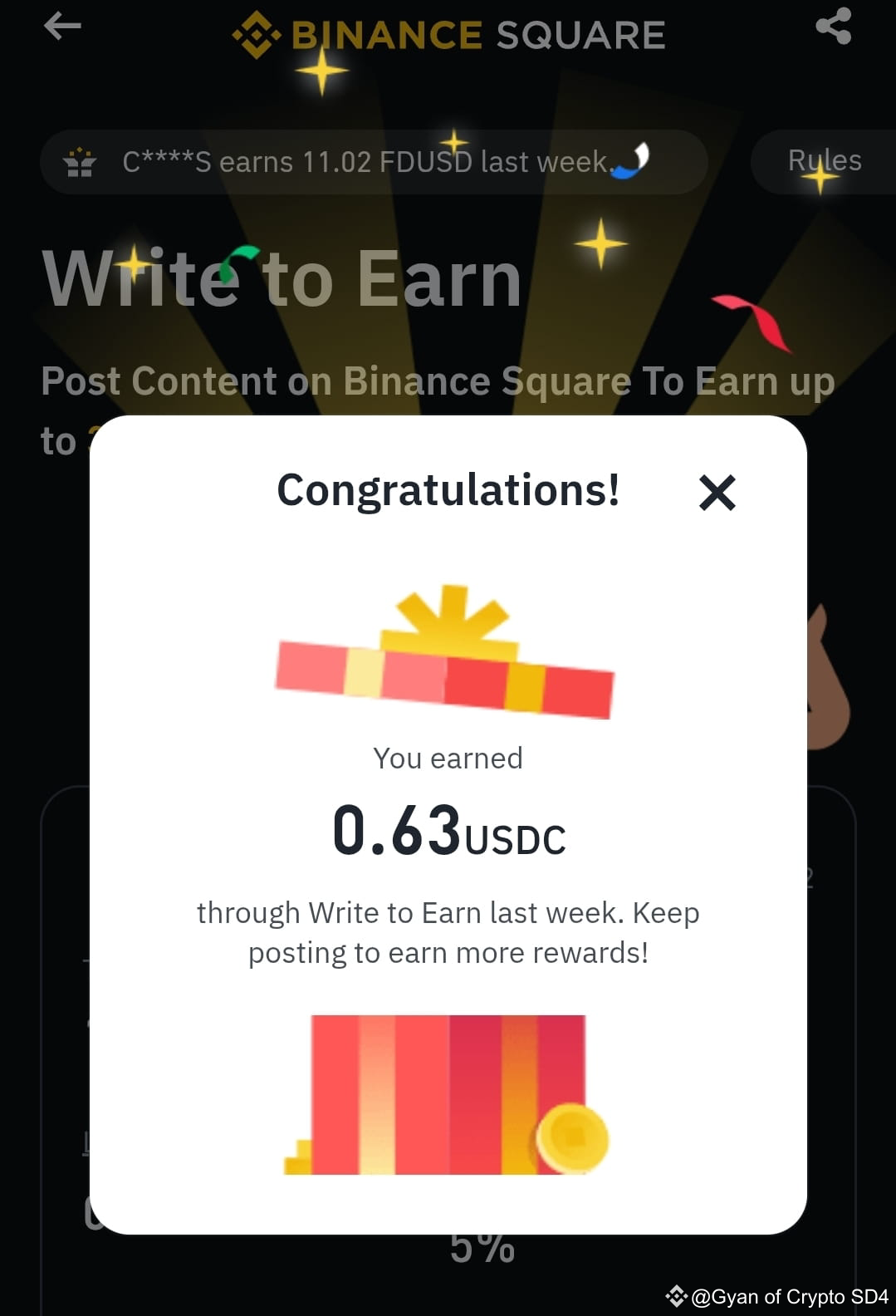
Task: Dismiss the Congratulations dialog with the X
Action: (x=718, y=493)
